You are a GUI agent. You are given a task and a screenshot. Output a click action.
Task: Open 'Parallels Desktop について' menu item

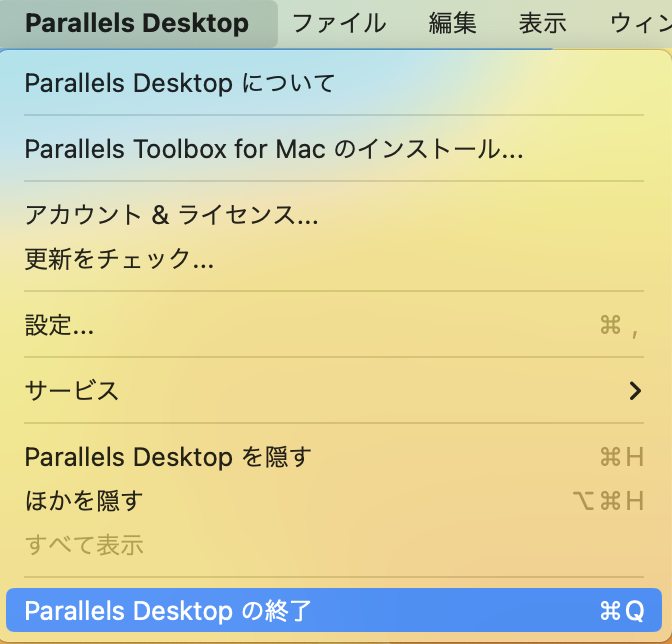(x=180, y=83)
